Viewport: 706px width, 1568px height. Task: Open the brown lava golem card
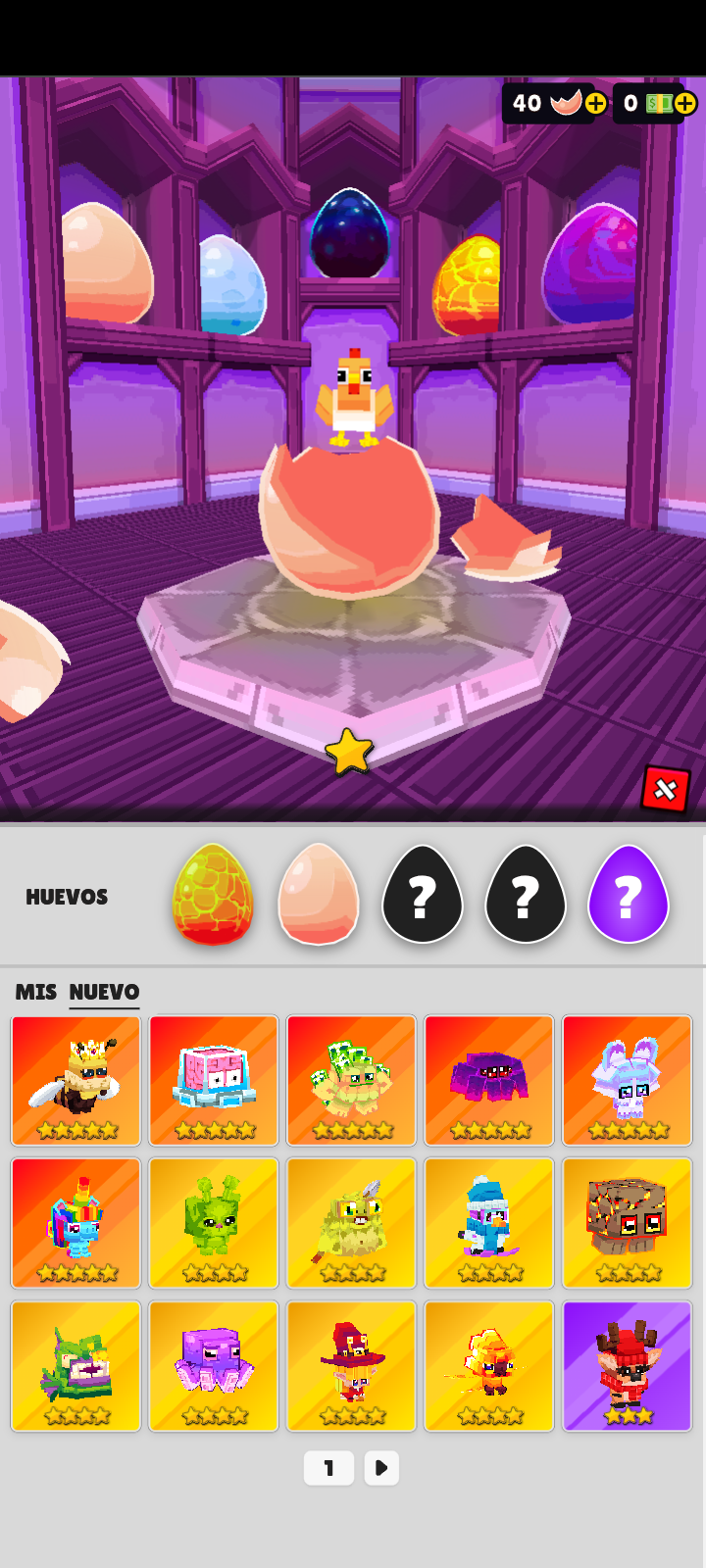tap(627, 1223)
